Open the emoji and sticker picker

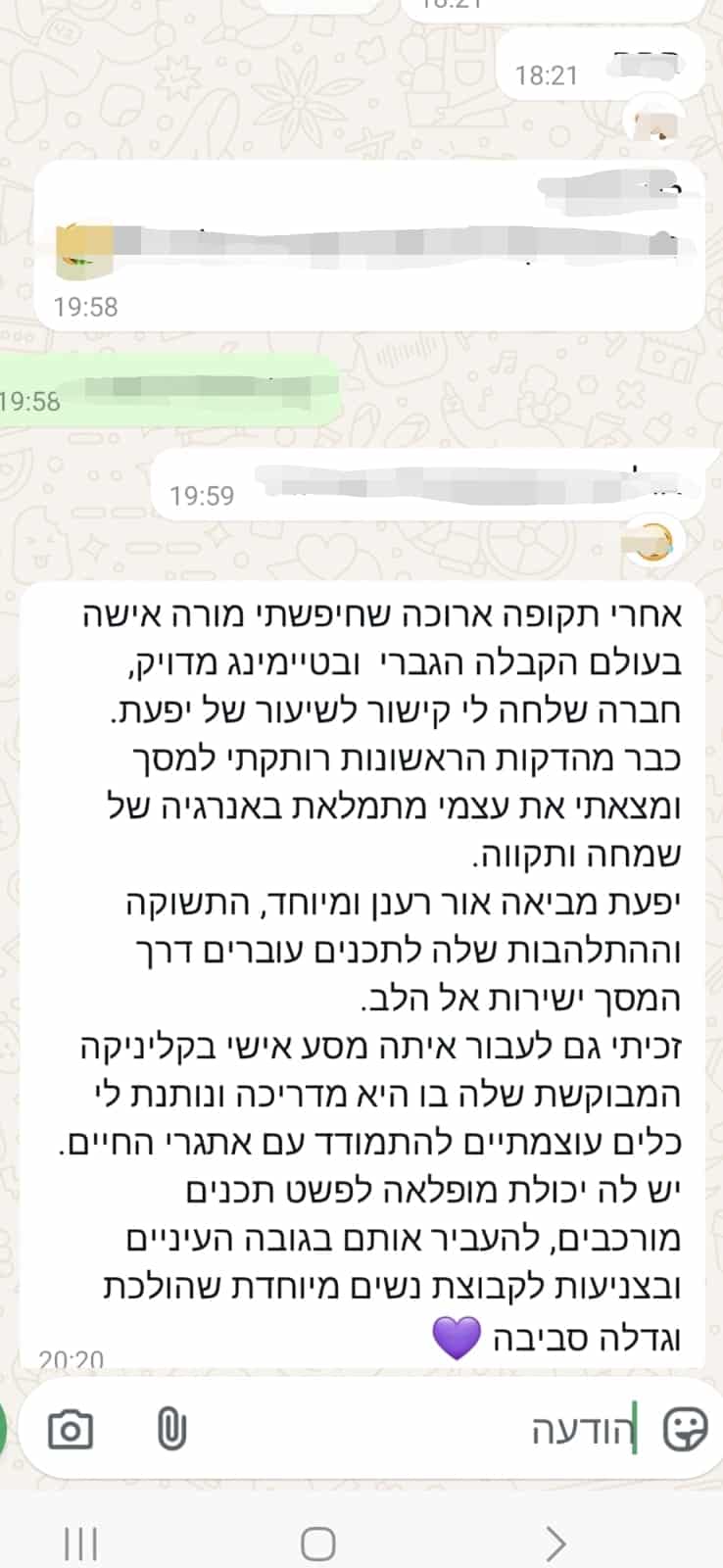(685, 1430)
